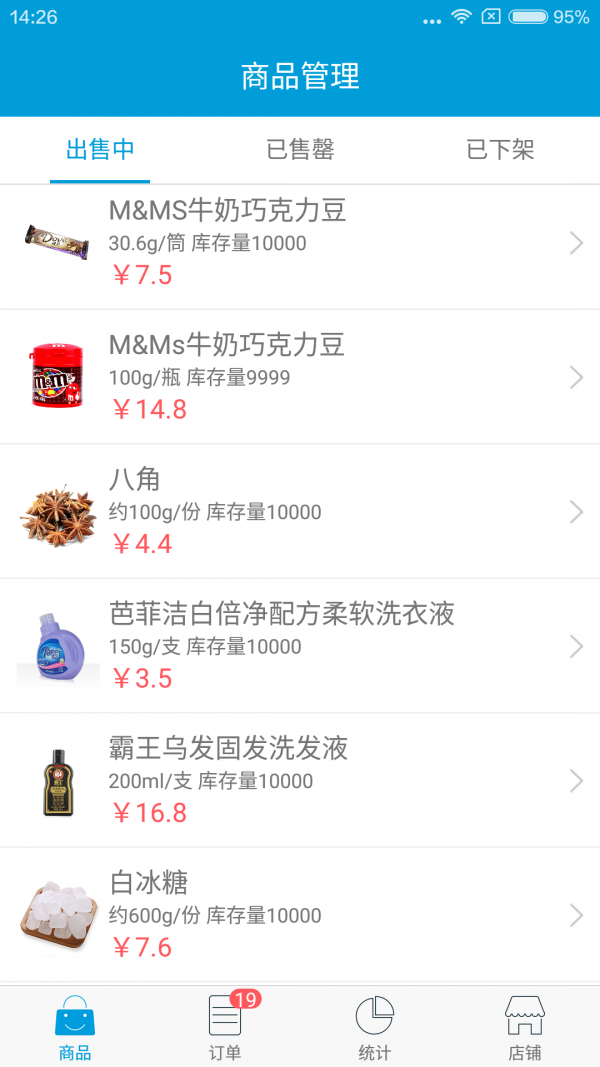Switch to the 店铺 shop tab
Viewport: 600px width, 1067px height.
pos(524,1026)
